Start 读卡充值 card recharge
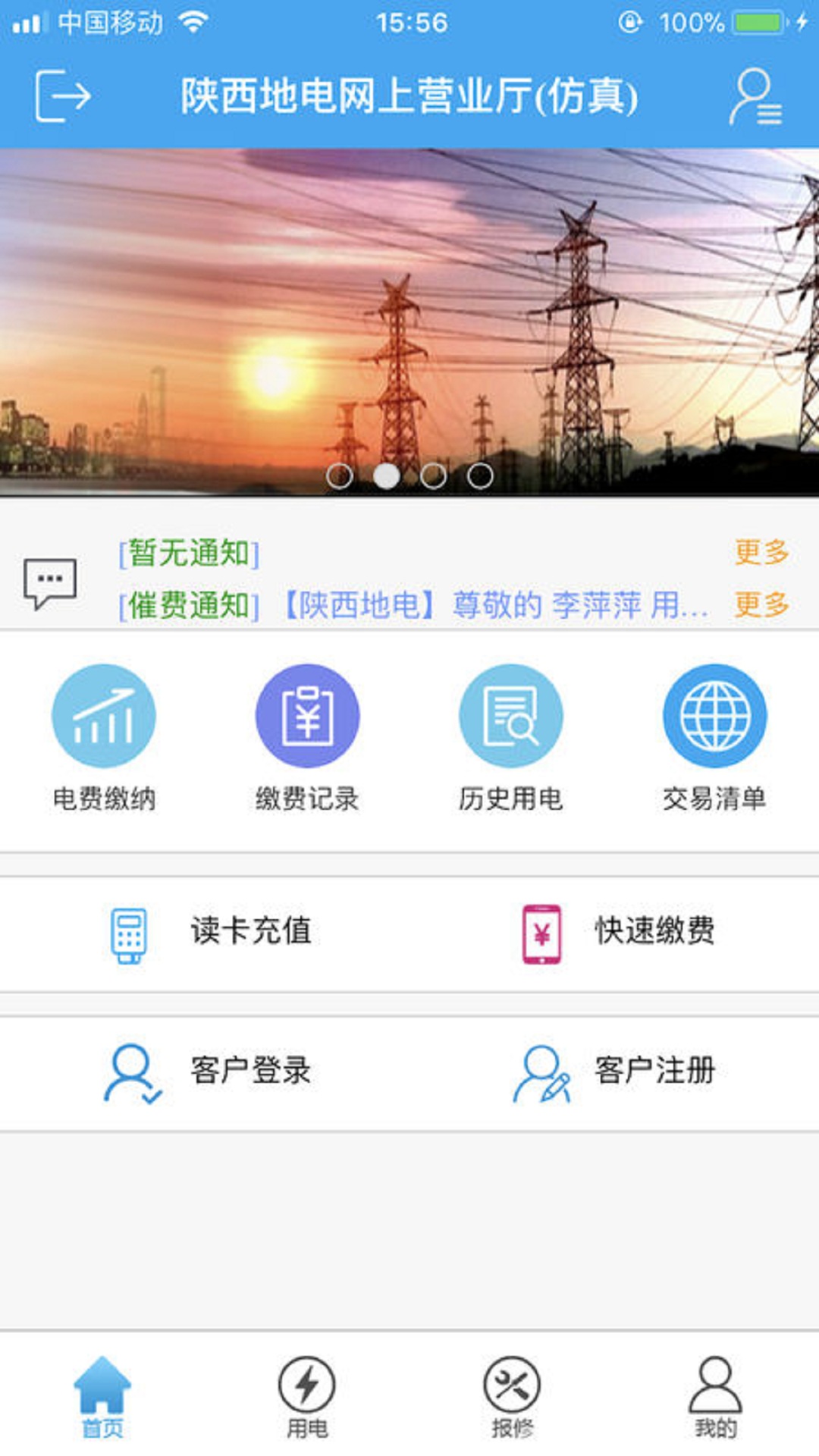819x1456 pixels. point(220,934)
